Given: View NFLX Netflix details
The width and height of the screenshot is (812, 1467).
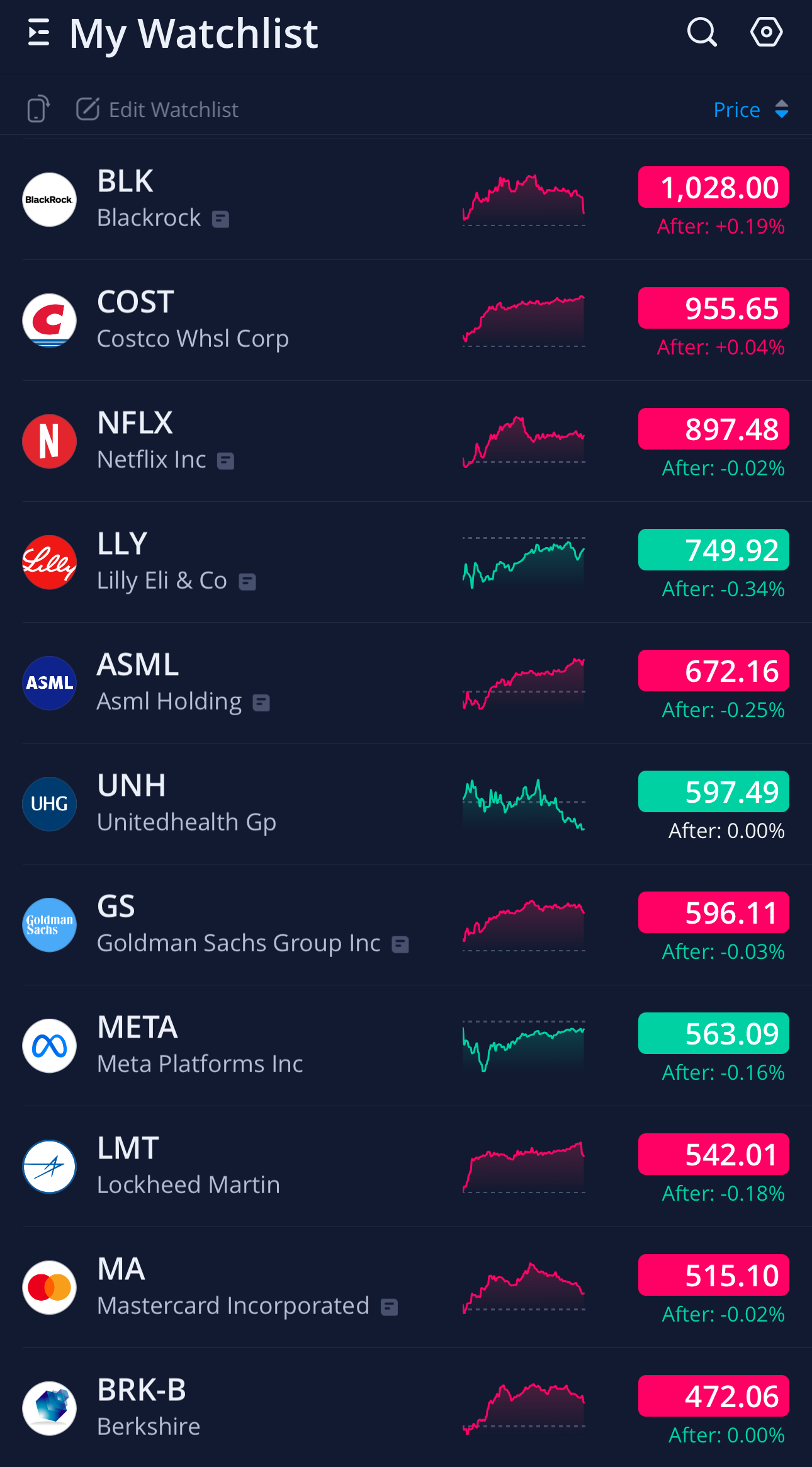Looking at the screenshot, I should coord(406,441).
